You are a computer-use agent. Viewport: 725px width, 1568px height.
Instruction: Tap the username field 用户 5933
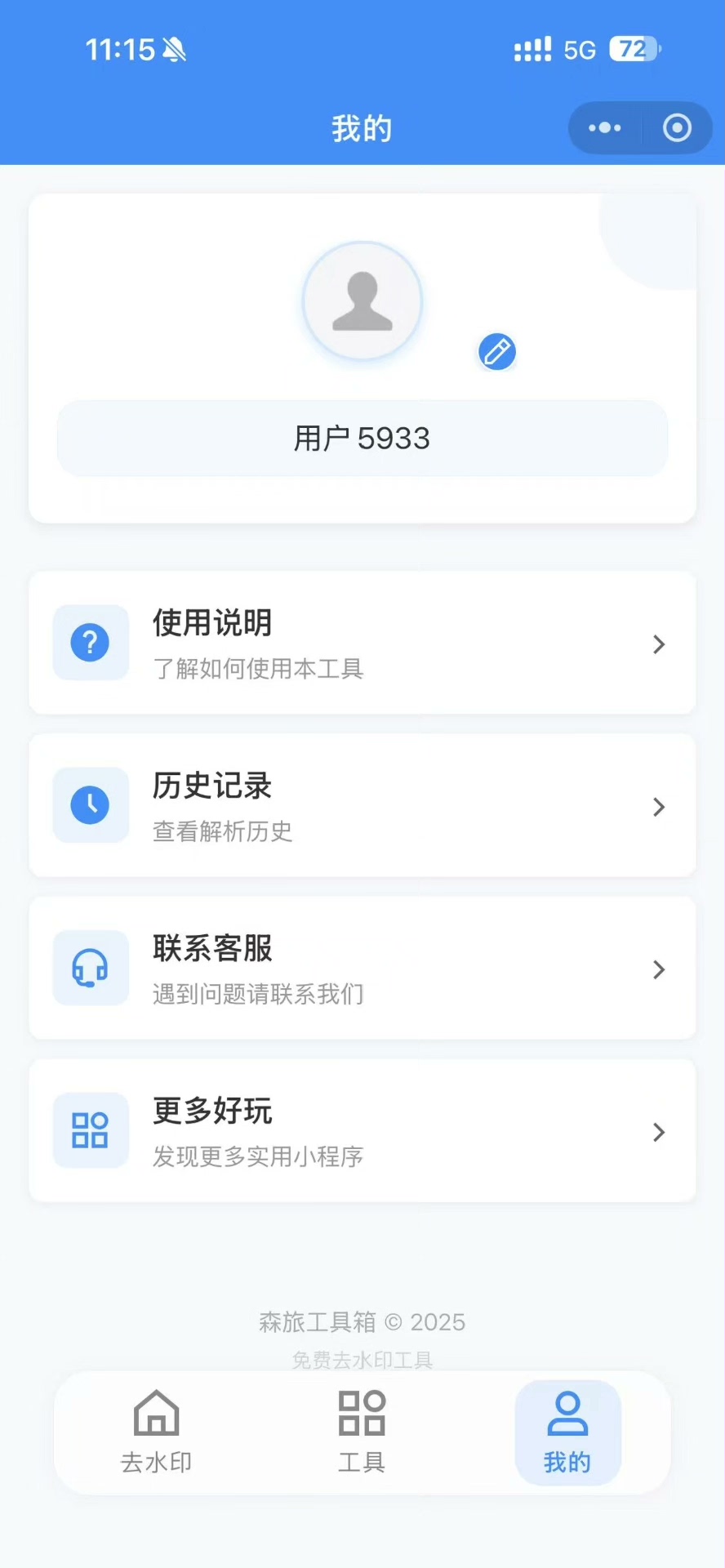[x=362, y=439]
